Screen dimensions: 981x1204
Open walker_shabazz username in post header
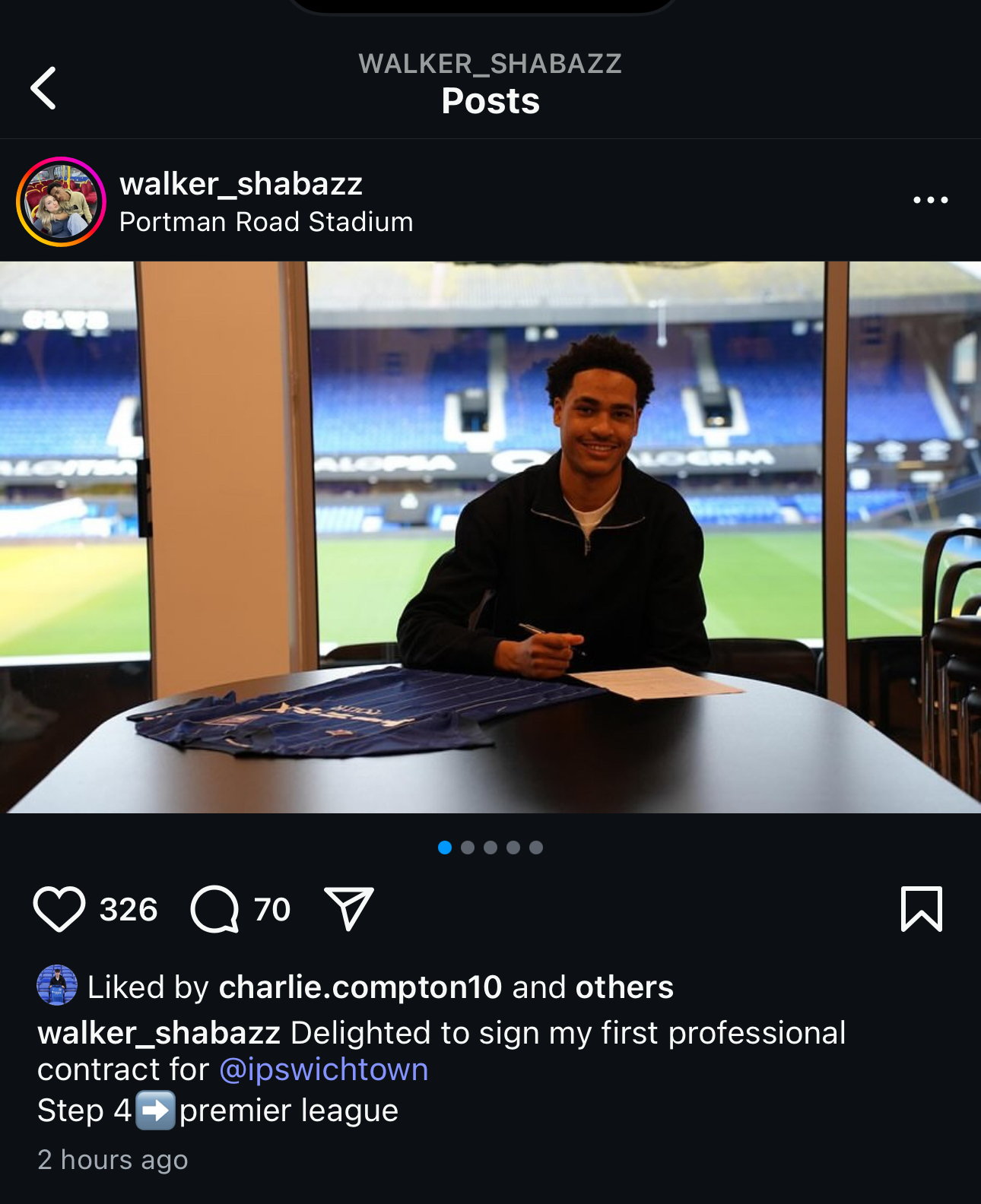point(241,184)
